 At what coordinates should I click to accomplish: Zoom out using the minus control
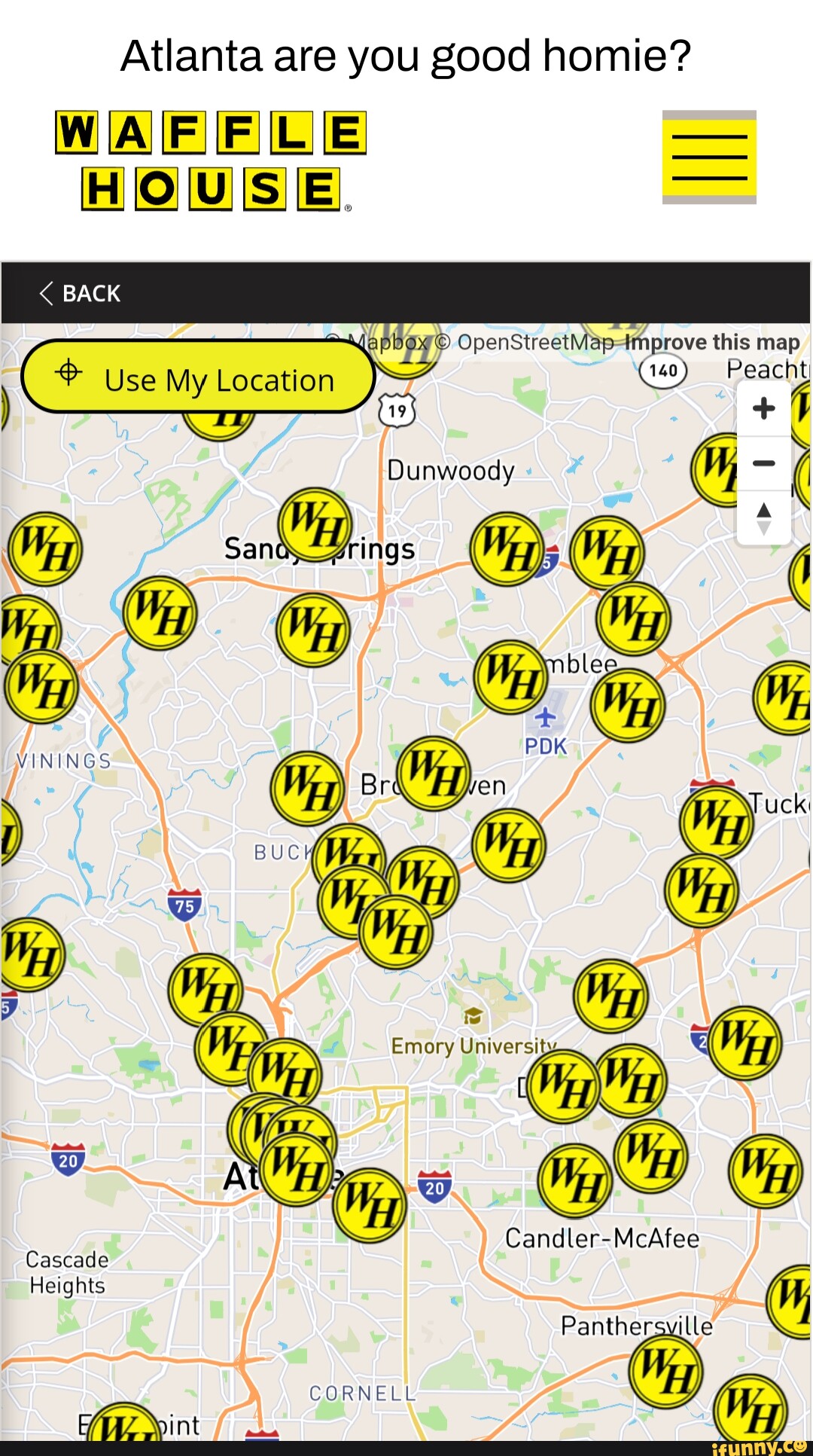[764, 462]
